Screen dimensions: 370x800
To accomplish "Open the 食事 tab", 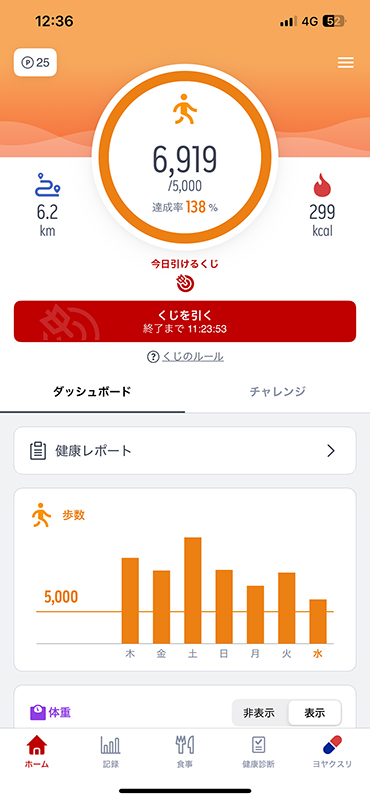I will (x=185, y=752).
